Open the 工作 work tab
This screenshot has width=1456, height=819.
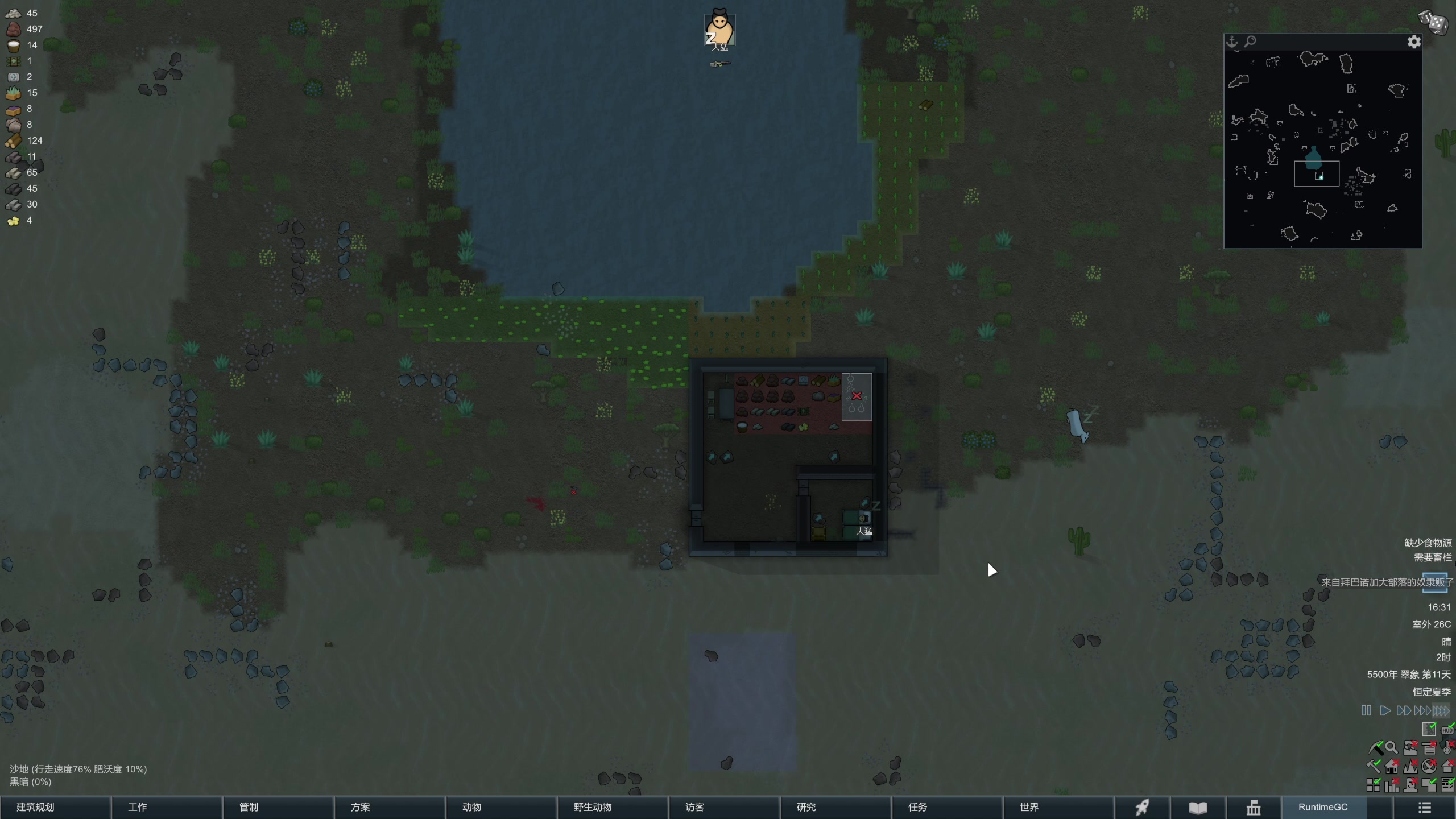click(138, 807)
